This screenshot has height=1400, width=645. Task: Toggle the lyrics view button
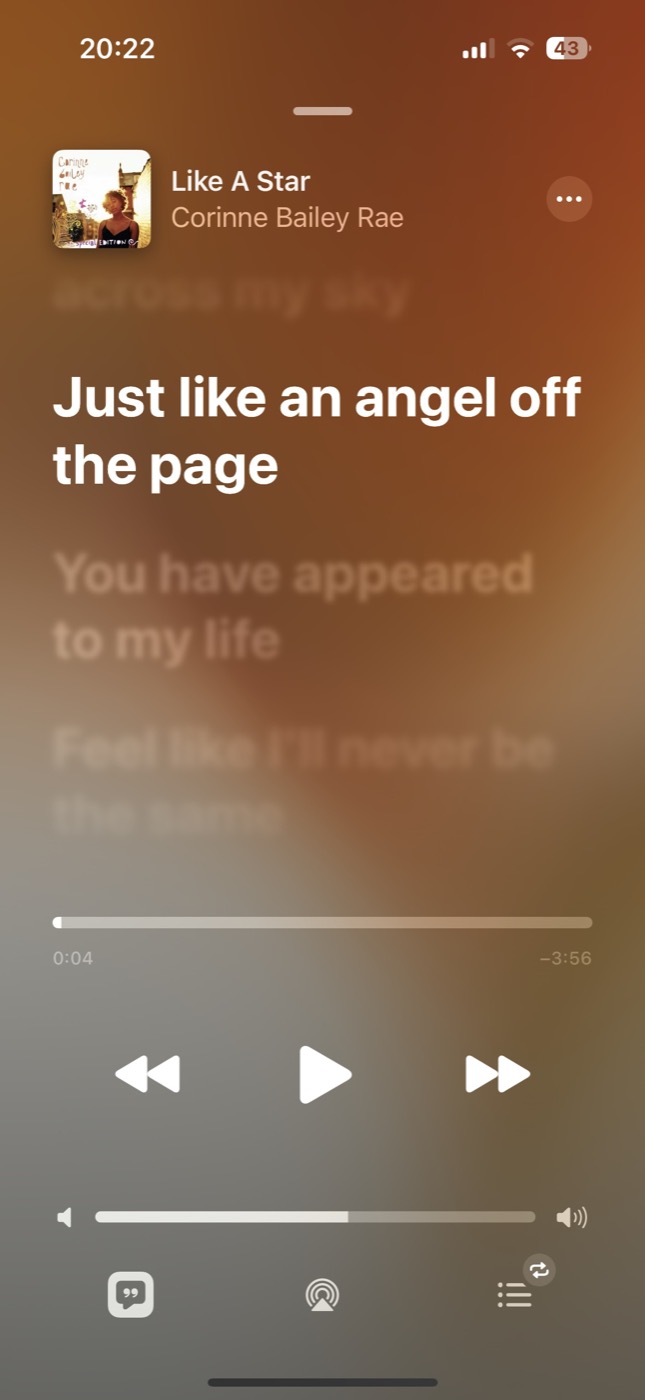[131, 1295]
